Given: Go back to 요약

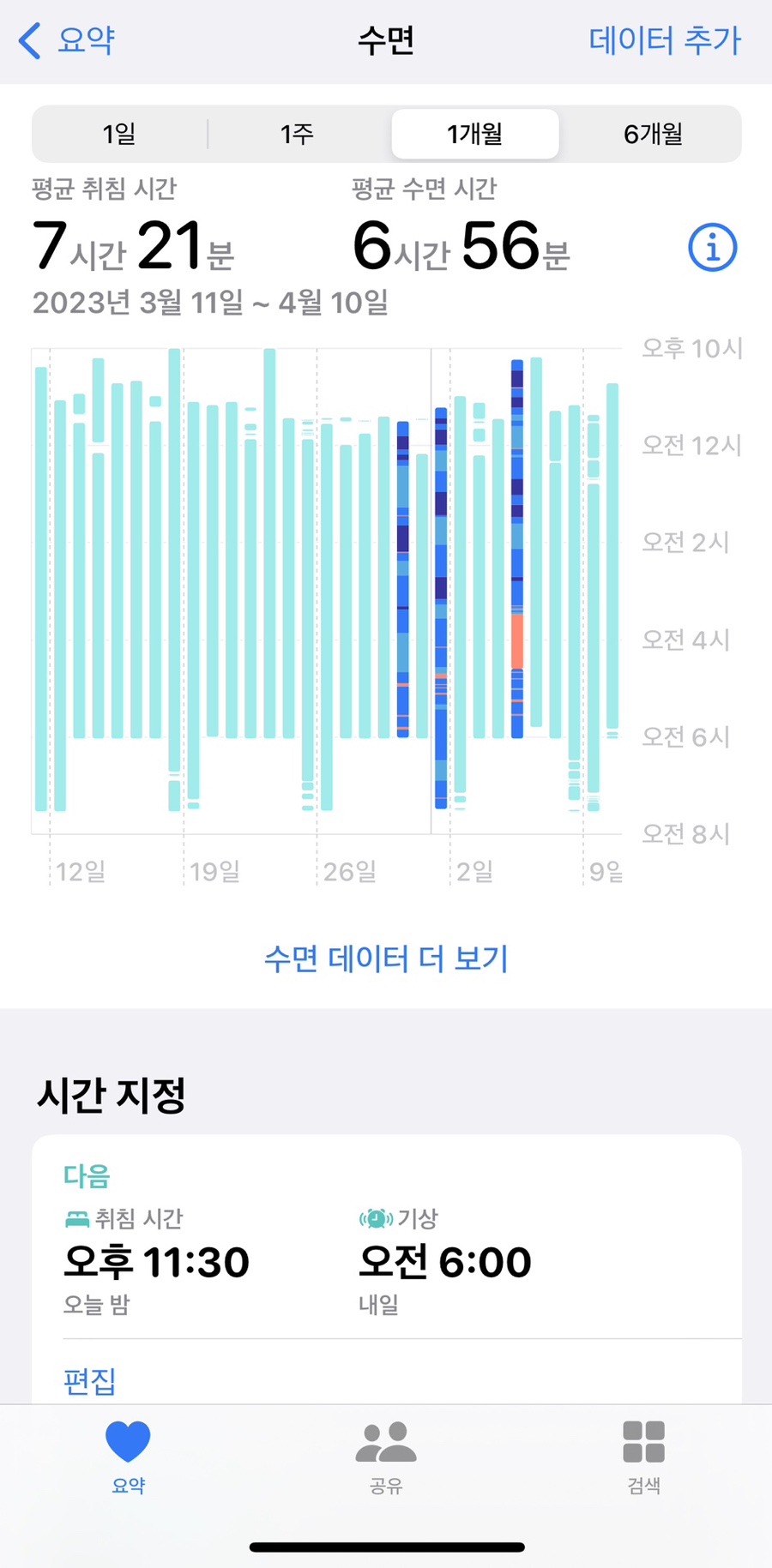Looking at the screenshot, I should (67, 40).
